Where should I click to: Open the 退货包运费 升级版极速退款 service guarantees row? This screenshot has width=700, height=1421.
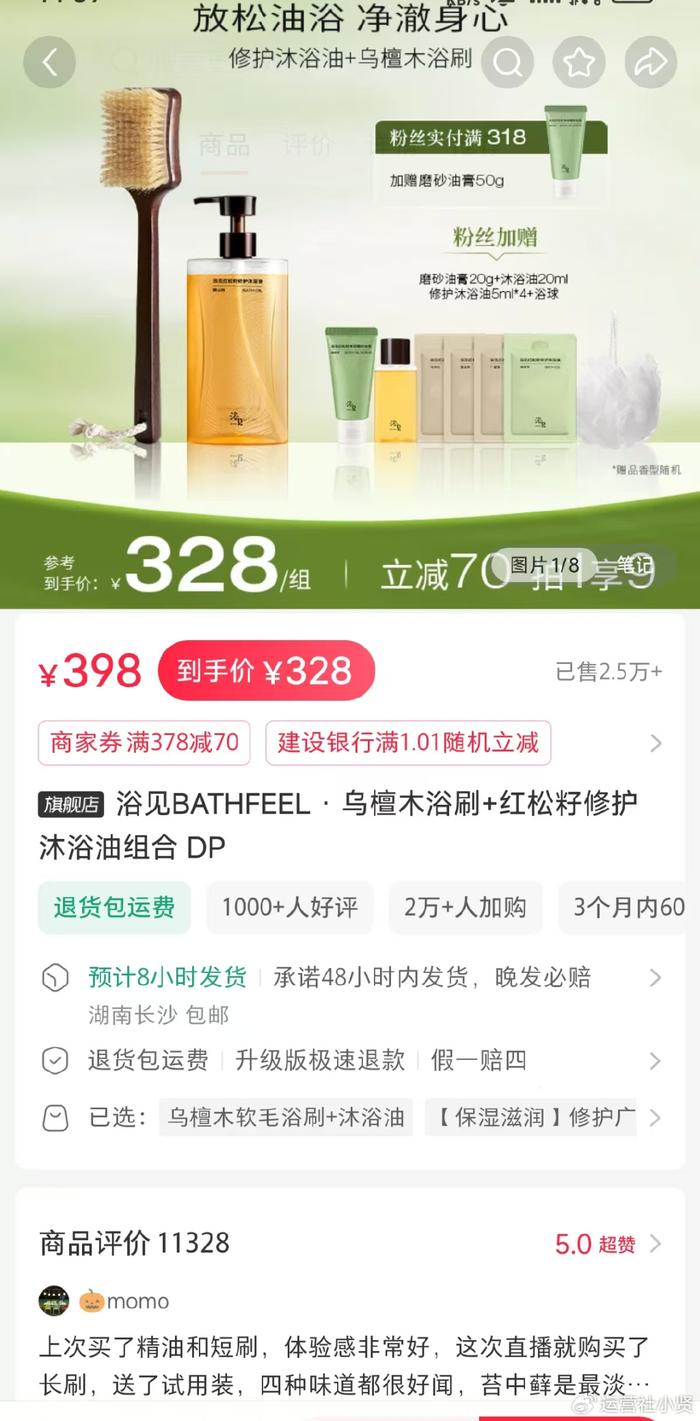tap(350, 1060)
